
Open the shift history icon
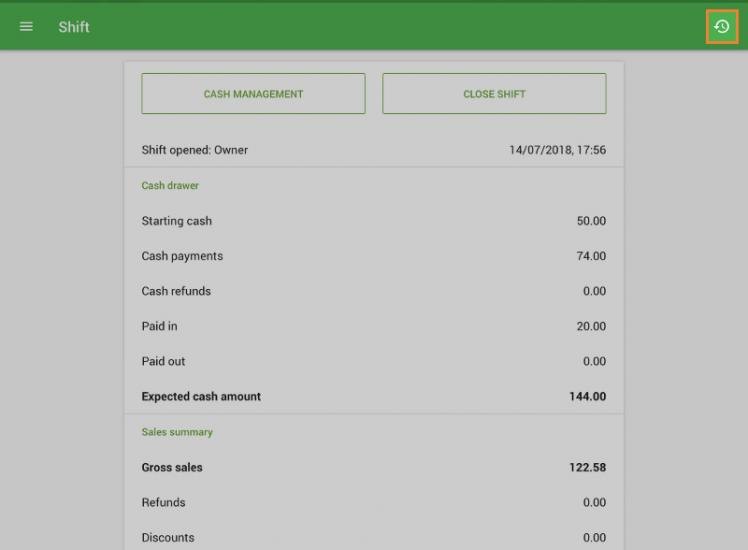(x=721, y=27)
